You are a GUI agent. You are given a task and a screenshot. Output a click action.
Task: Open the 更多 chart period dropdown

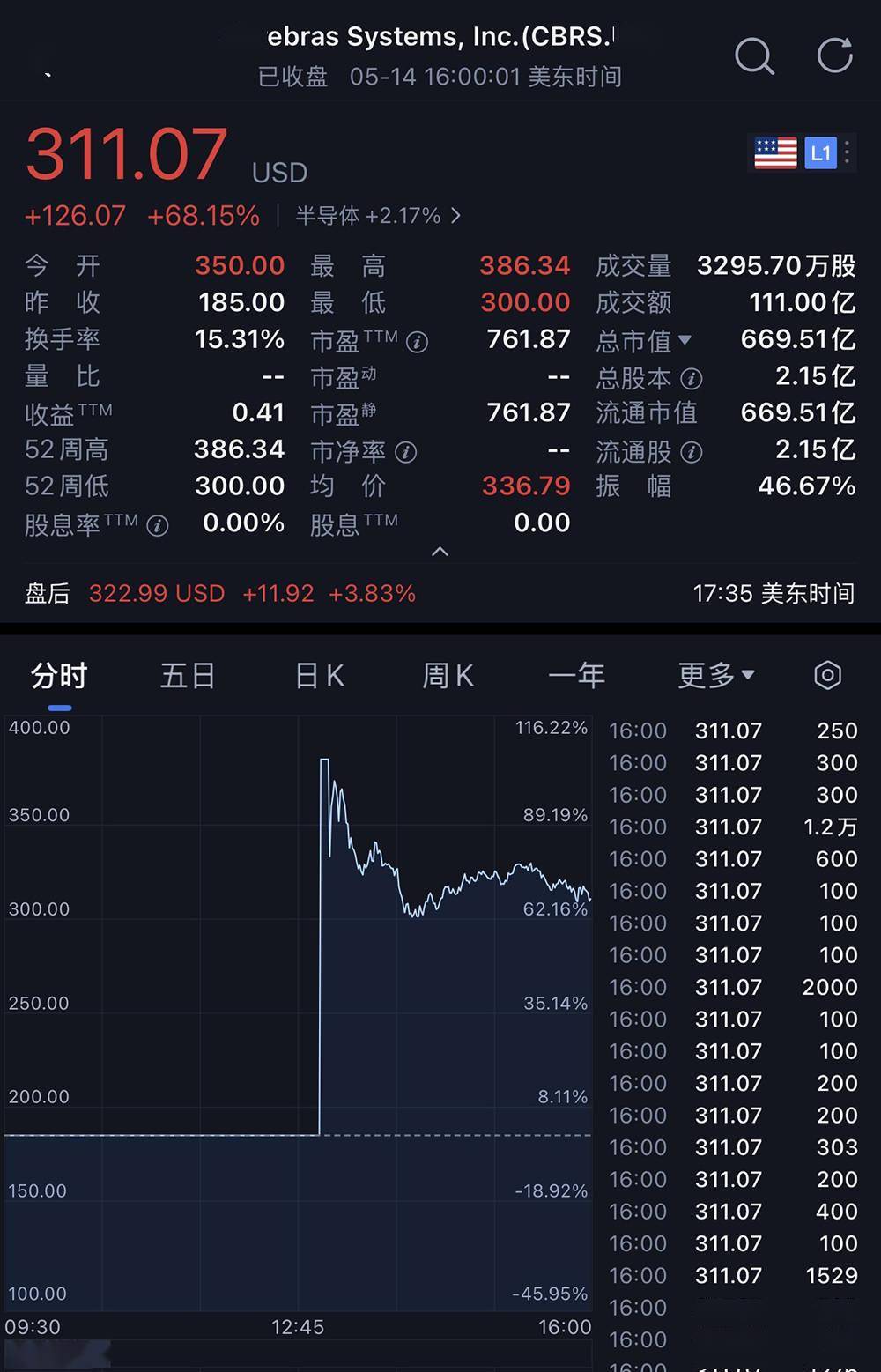pyautogui.click(x=716, y=676)
